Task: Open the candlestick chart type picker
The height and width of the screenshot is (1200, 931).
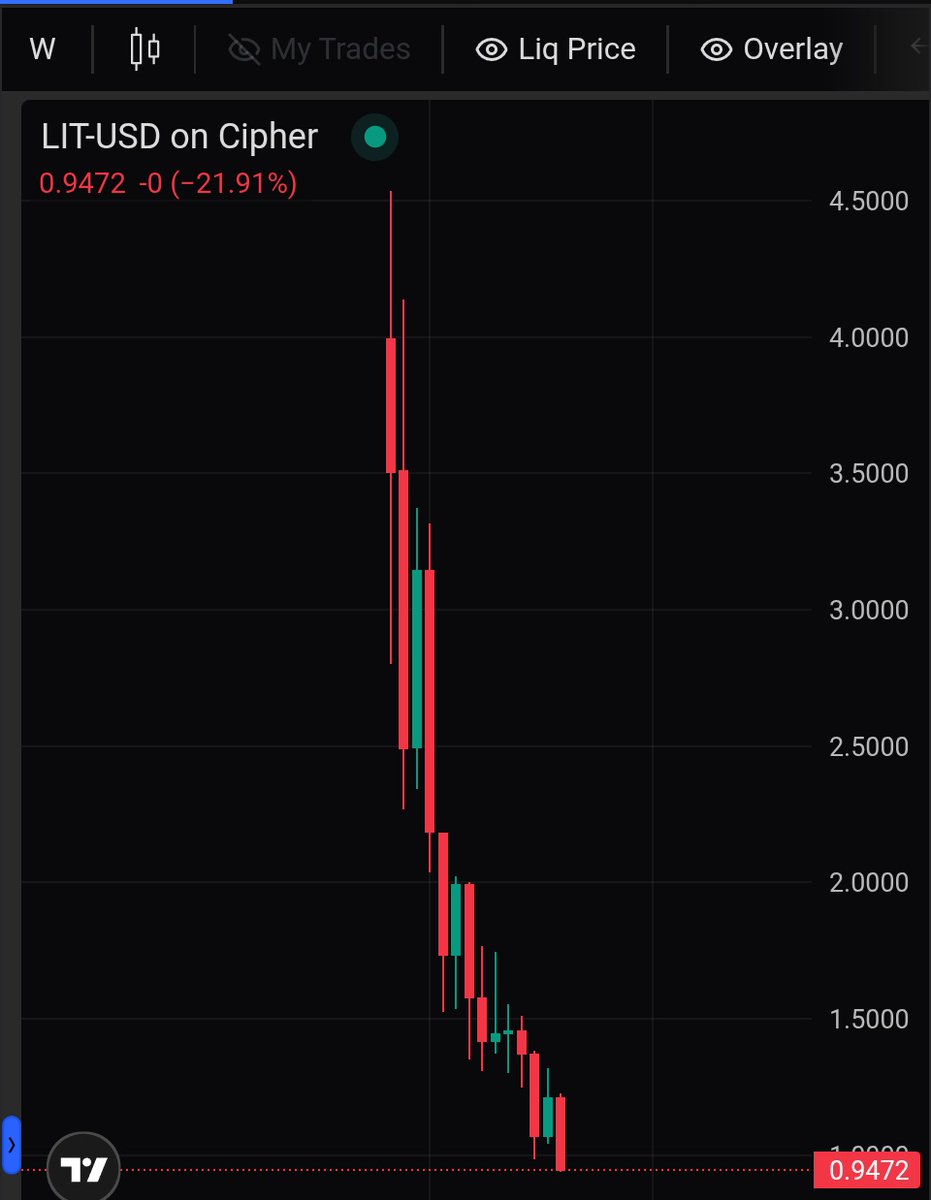Action: tap(145, 49)
